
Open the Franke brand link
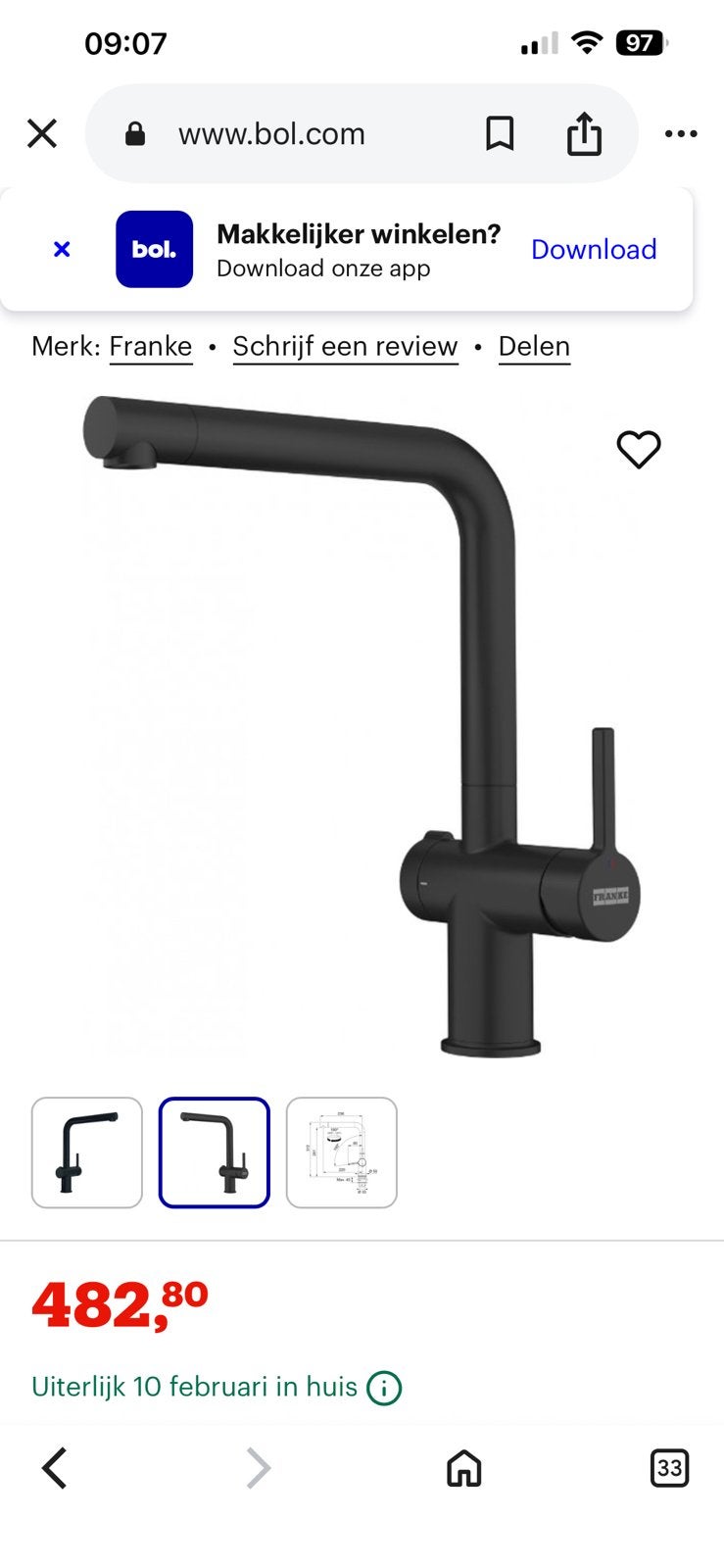point(151,347)
